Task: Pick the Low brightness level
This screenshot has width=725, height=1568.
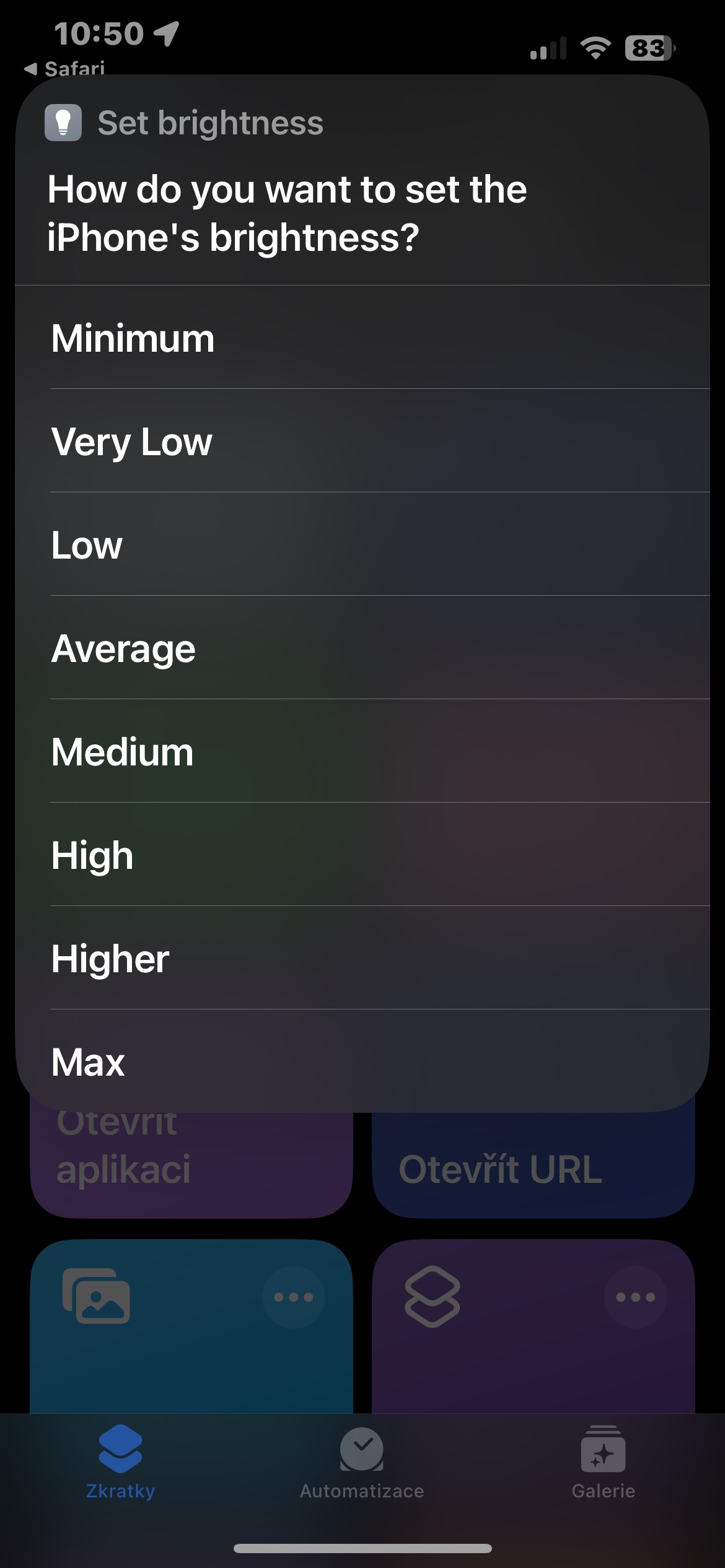Action: (362, 545)
